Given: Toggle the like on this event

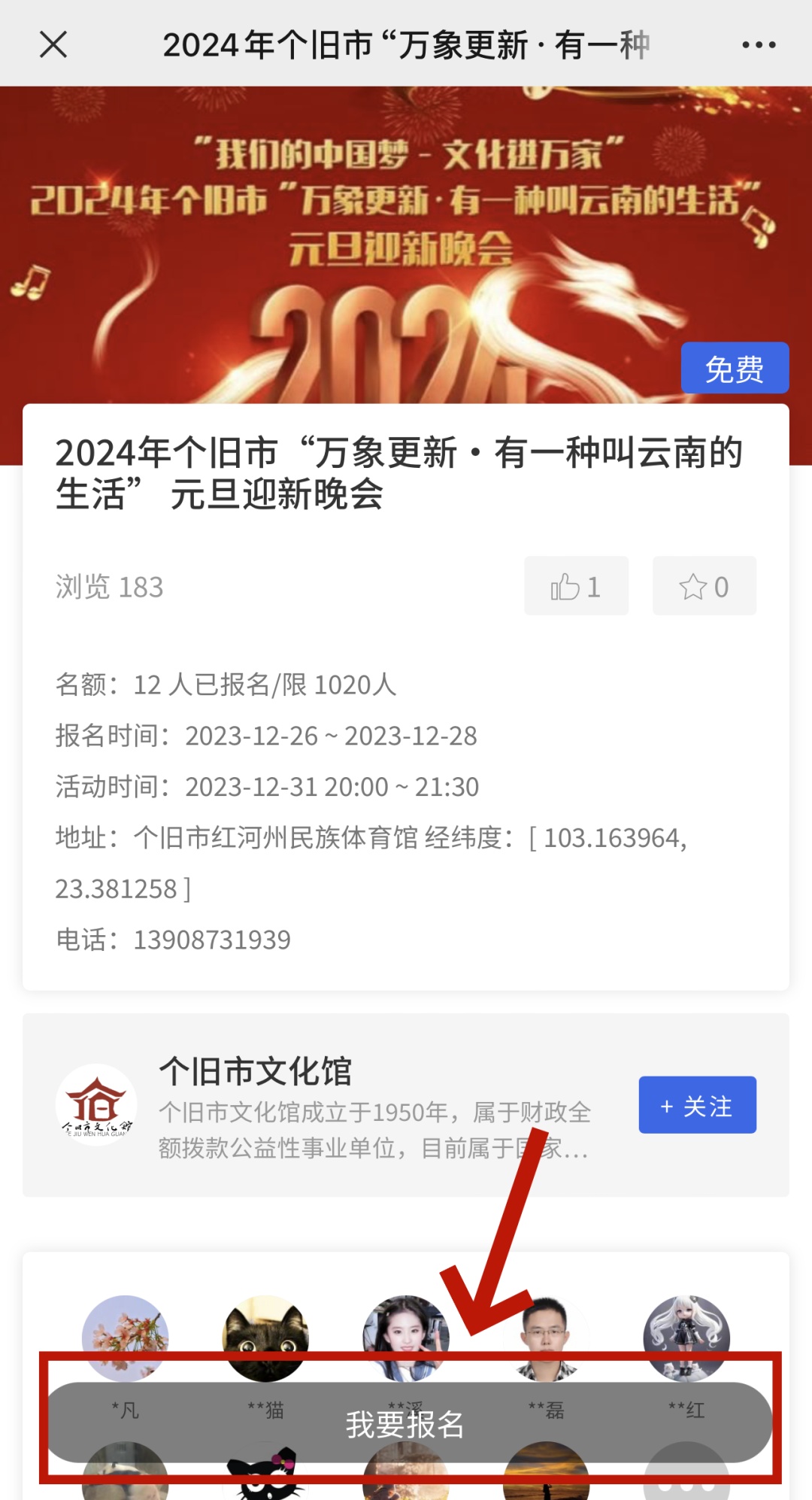Looking at the screenshot, I should point(576,587).
